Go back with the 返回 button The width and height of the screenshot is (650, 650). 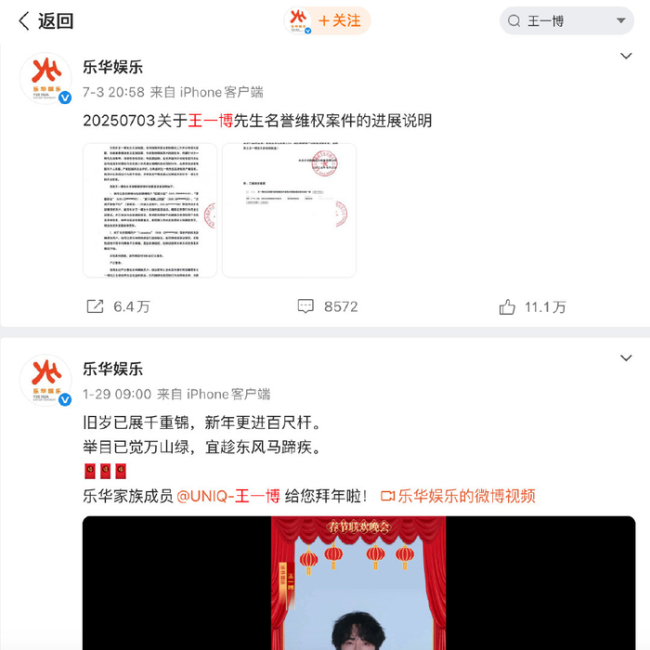[x=46, y=20]
